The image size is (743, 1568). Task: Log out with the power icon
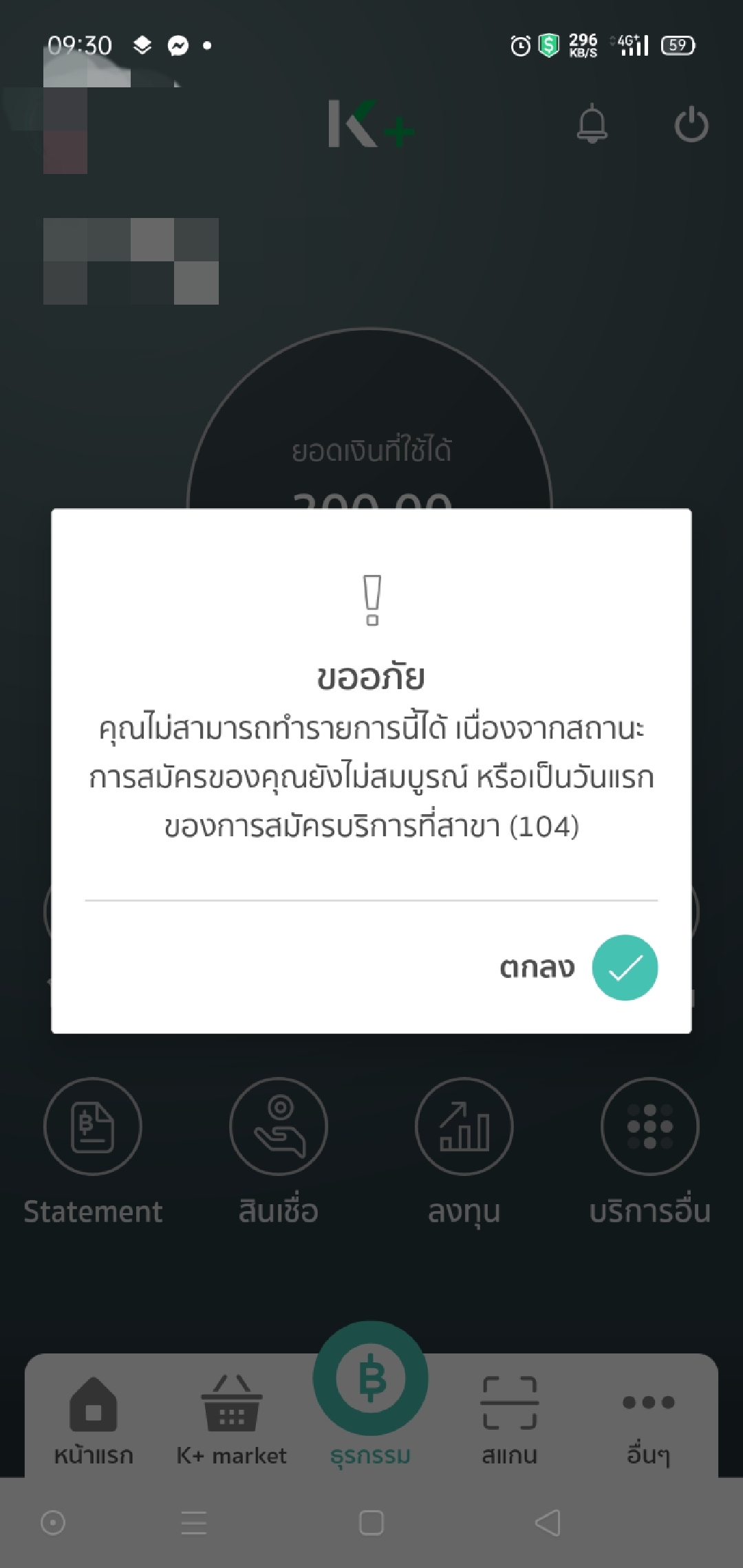(691, 124)
